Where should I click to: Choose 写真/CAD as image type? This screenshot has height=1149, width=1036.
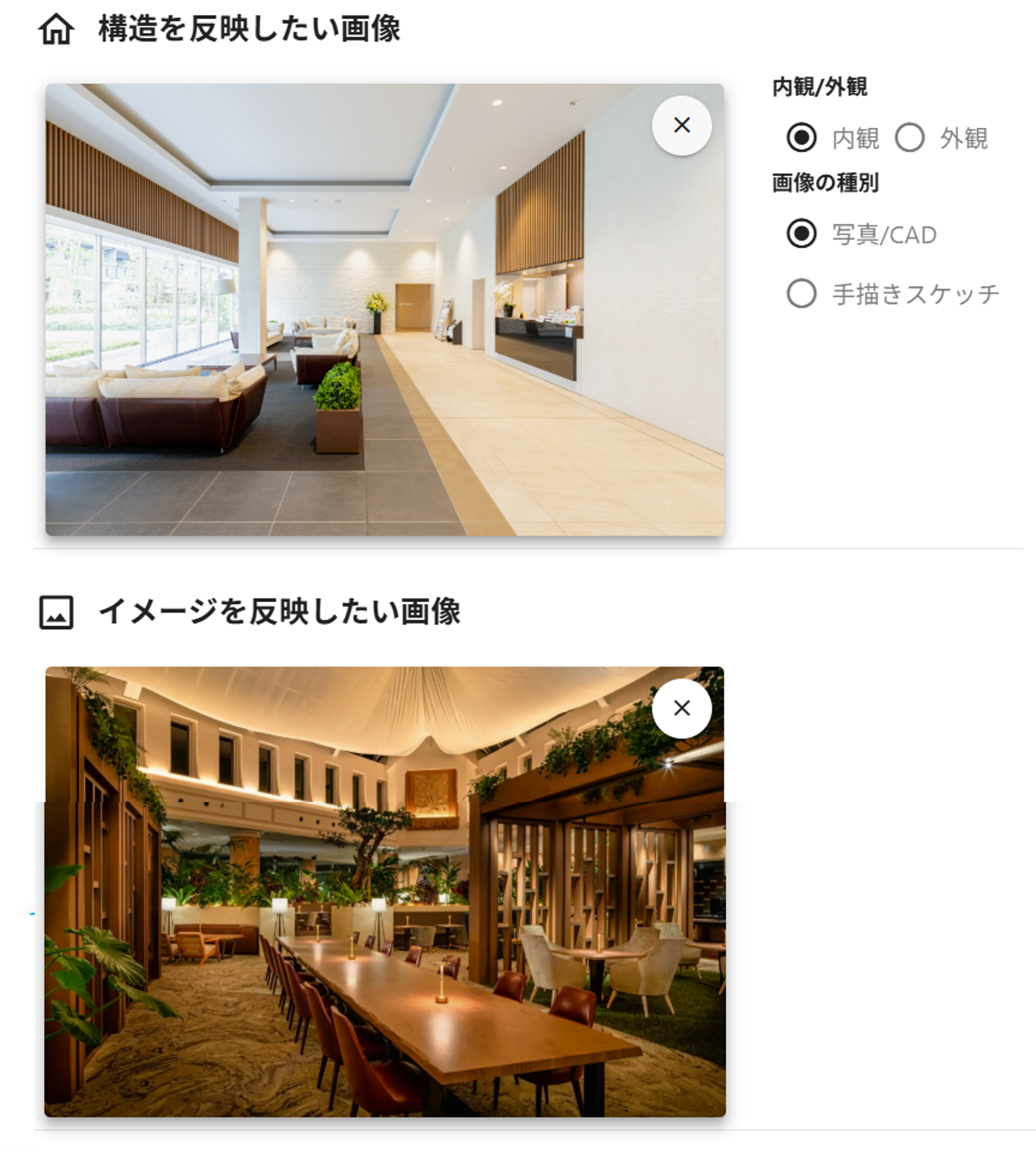(801, 234)
